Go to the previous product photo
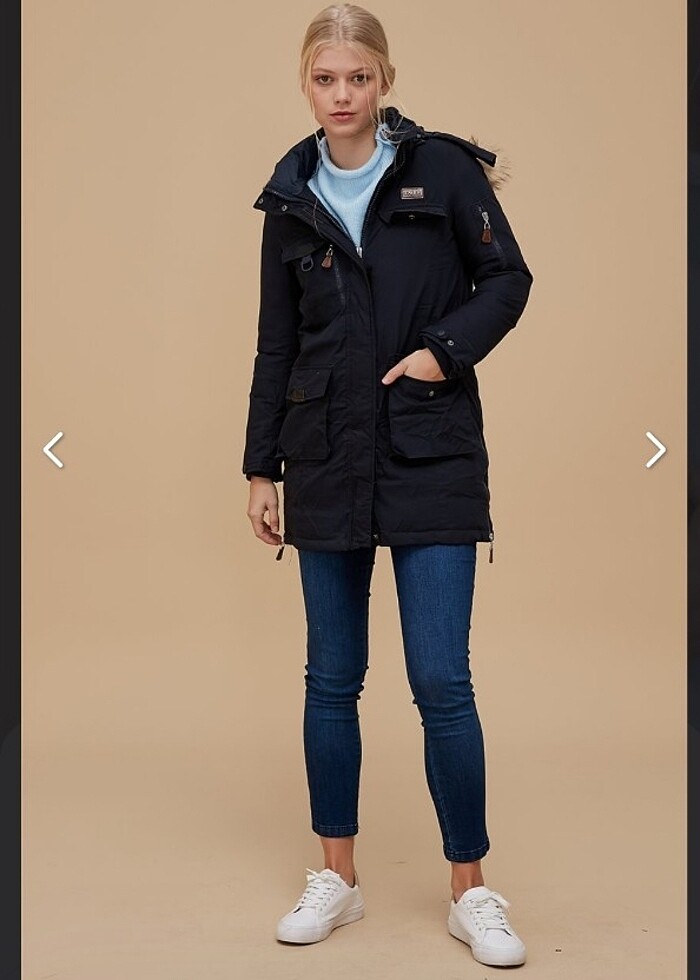 point(53,450)
